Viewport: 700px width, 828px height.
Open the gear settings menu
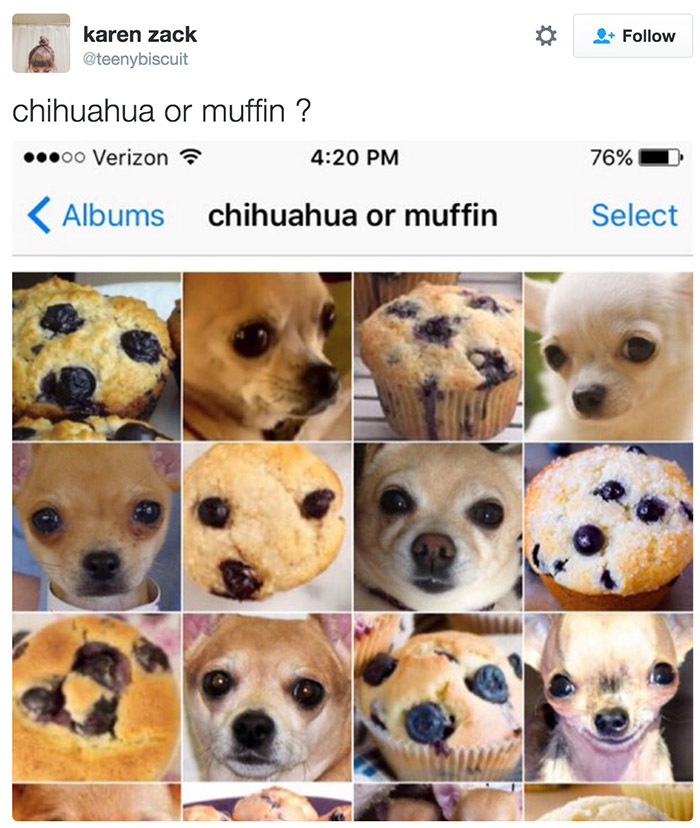click(545, 36)
